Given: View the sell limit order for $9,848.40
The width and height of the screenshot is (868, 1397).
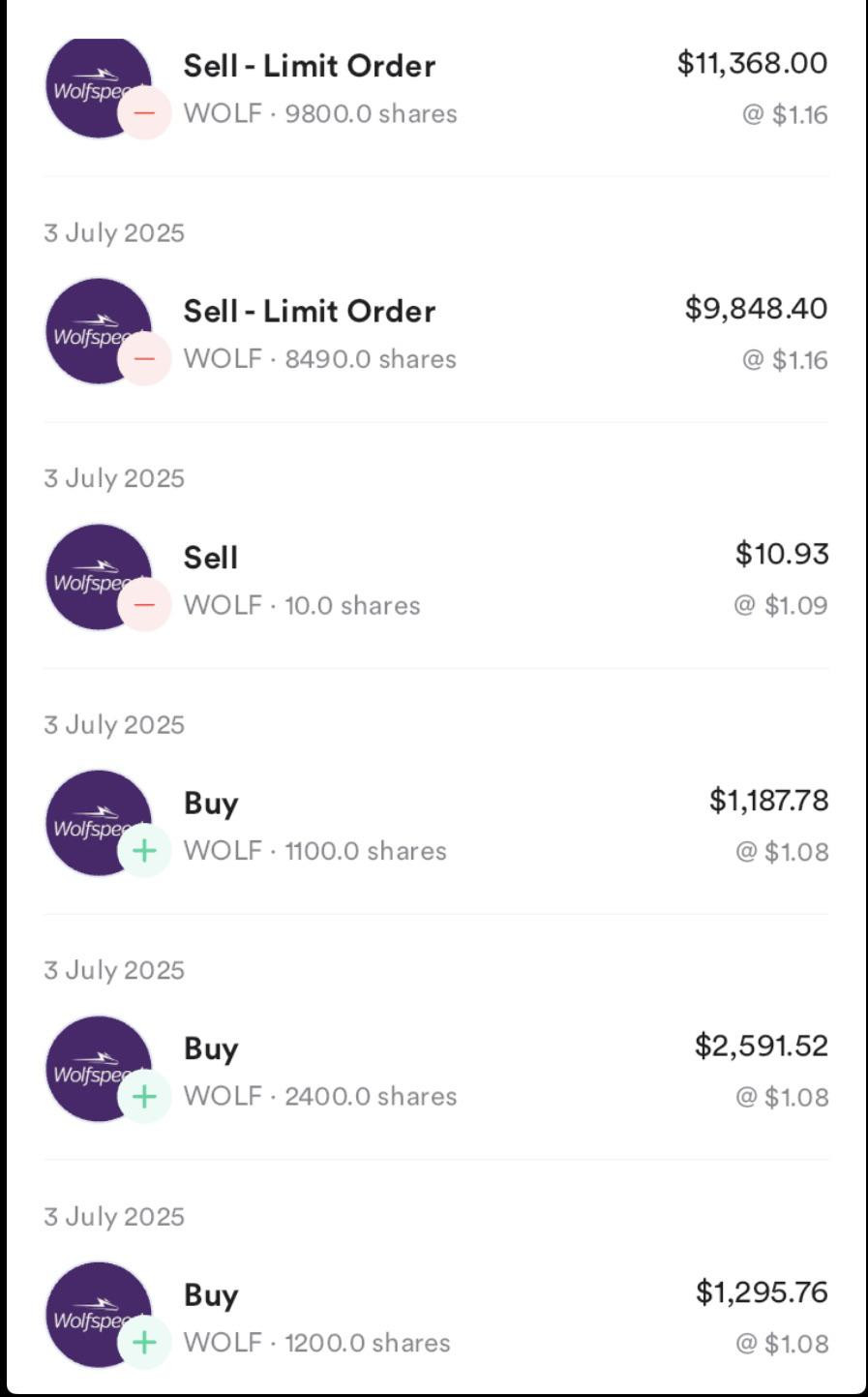Looking at the screenshot, I should click(x=435, y=334).
